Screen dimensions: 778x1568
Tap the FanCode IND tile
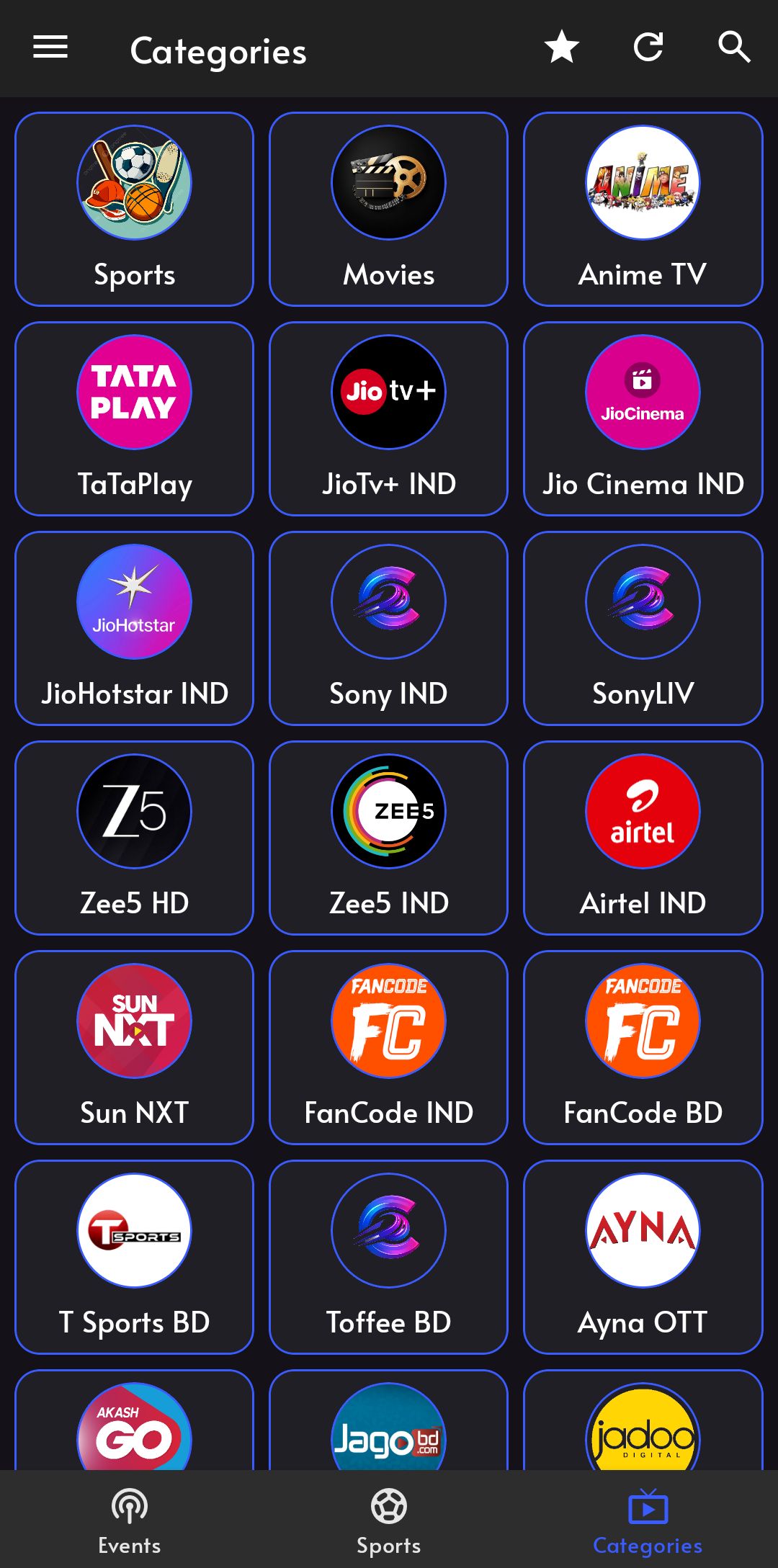click(388, 1021)
